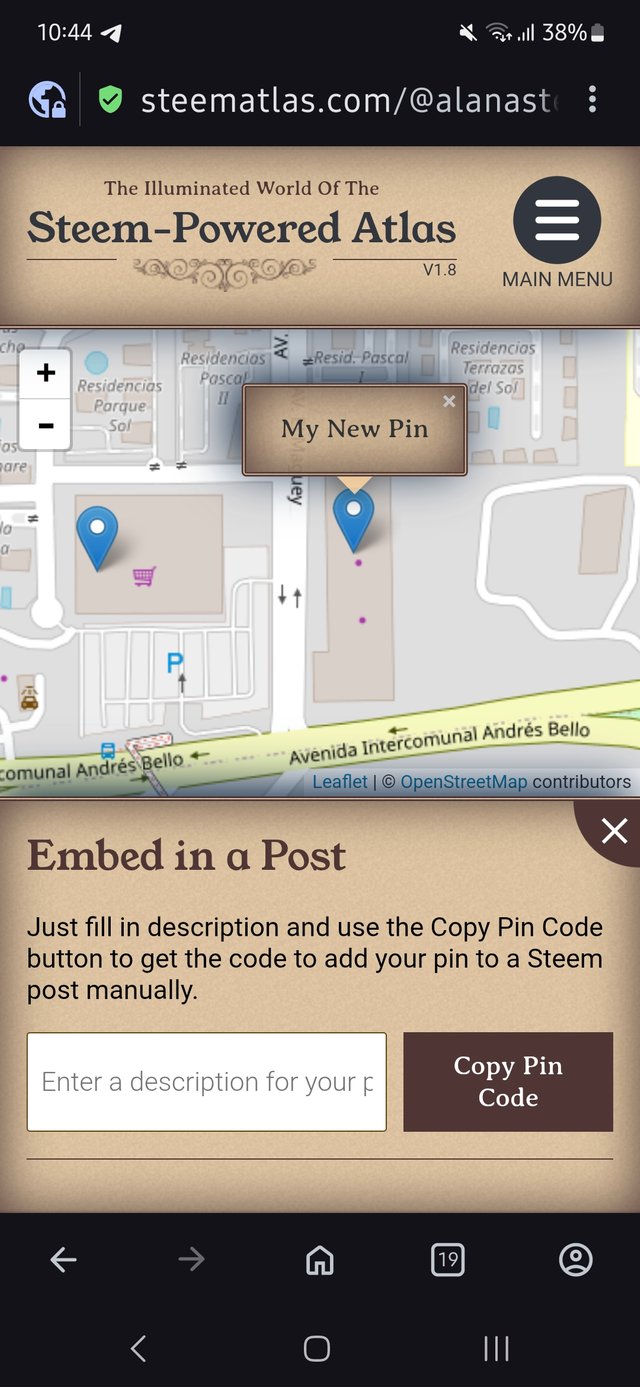
Task: Open the main menu hamburger button
Action: point(557,220)
